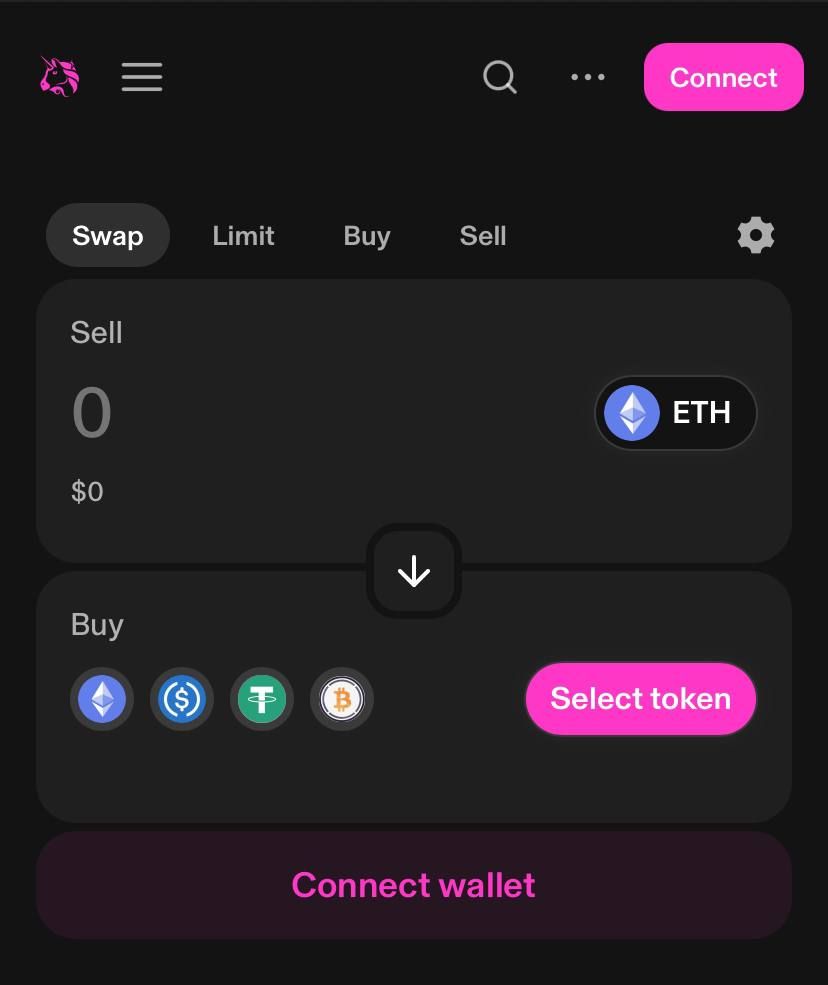
Task: Select the Swap tab
Action: (108, 236)
